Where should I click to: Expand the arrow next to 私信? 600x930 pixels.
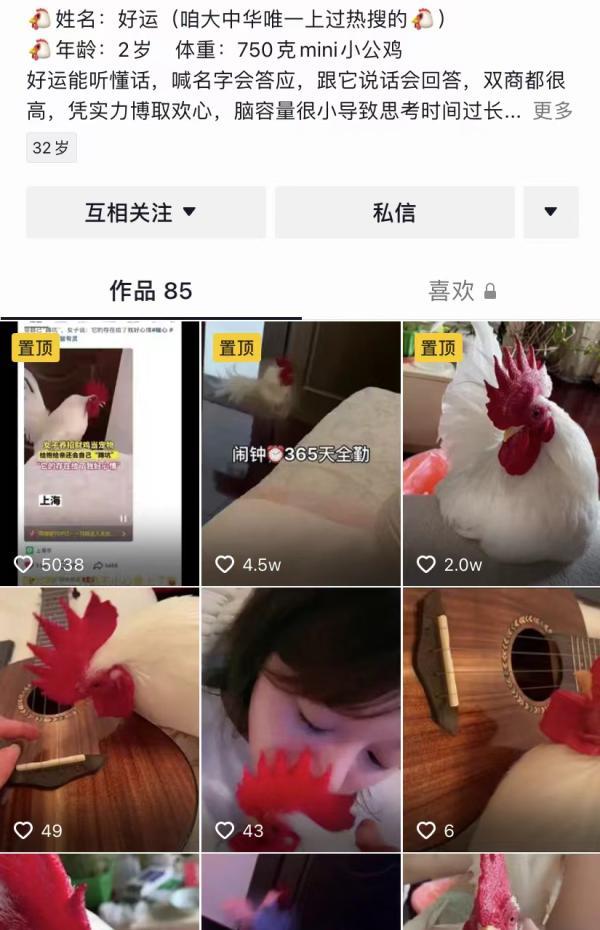pyautogui.click(x=550, y=212)
